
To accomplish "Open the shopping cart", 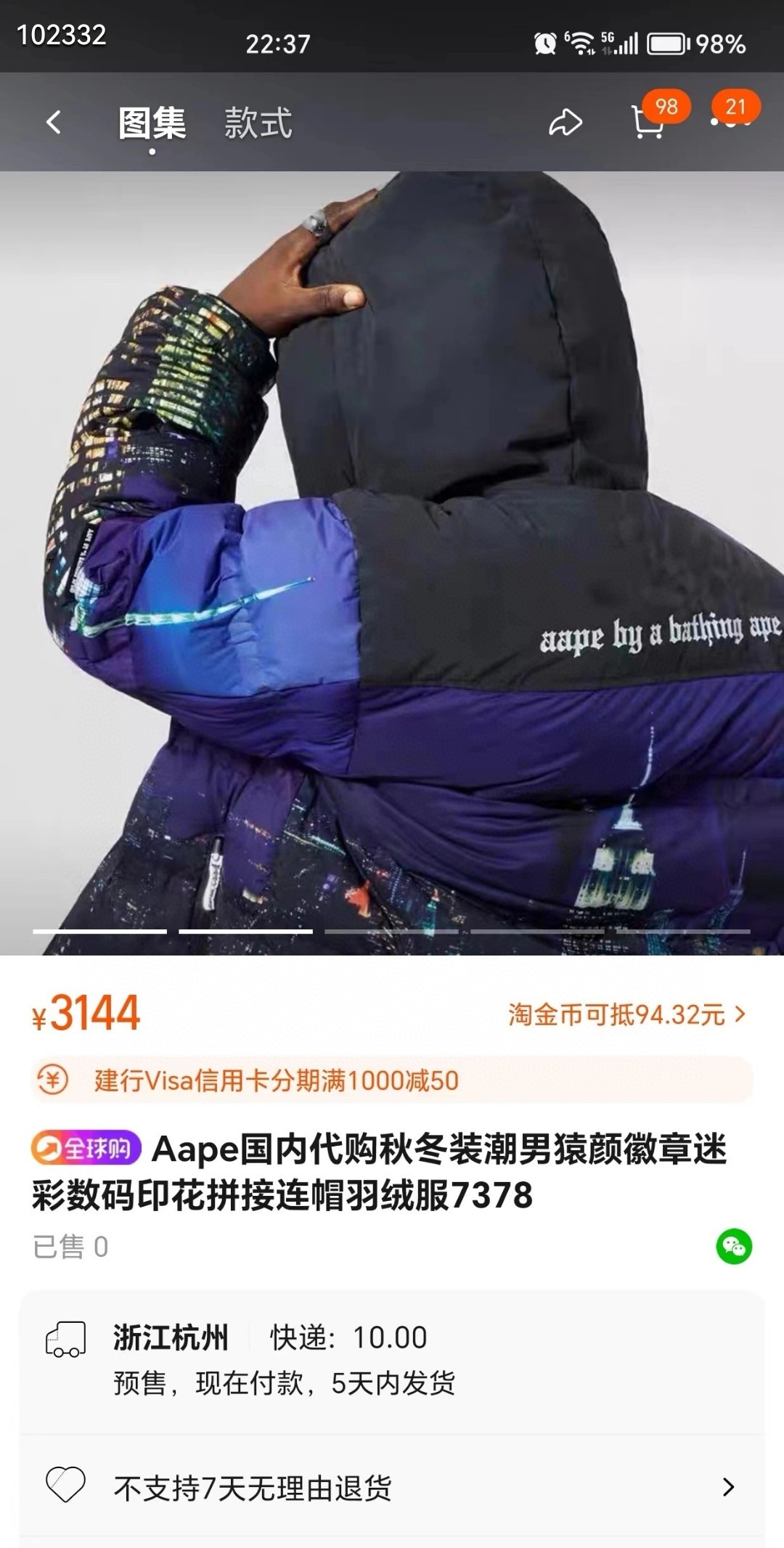I will tap(648, 122).
